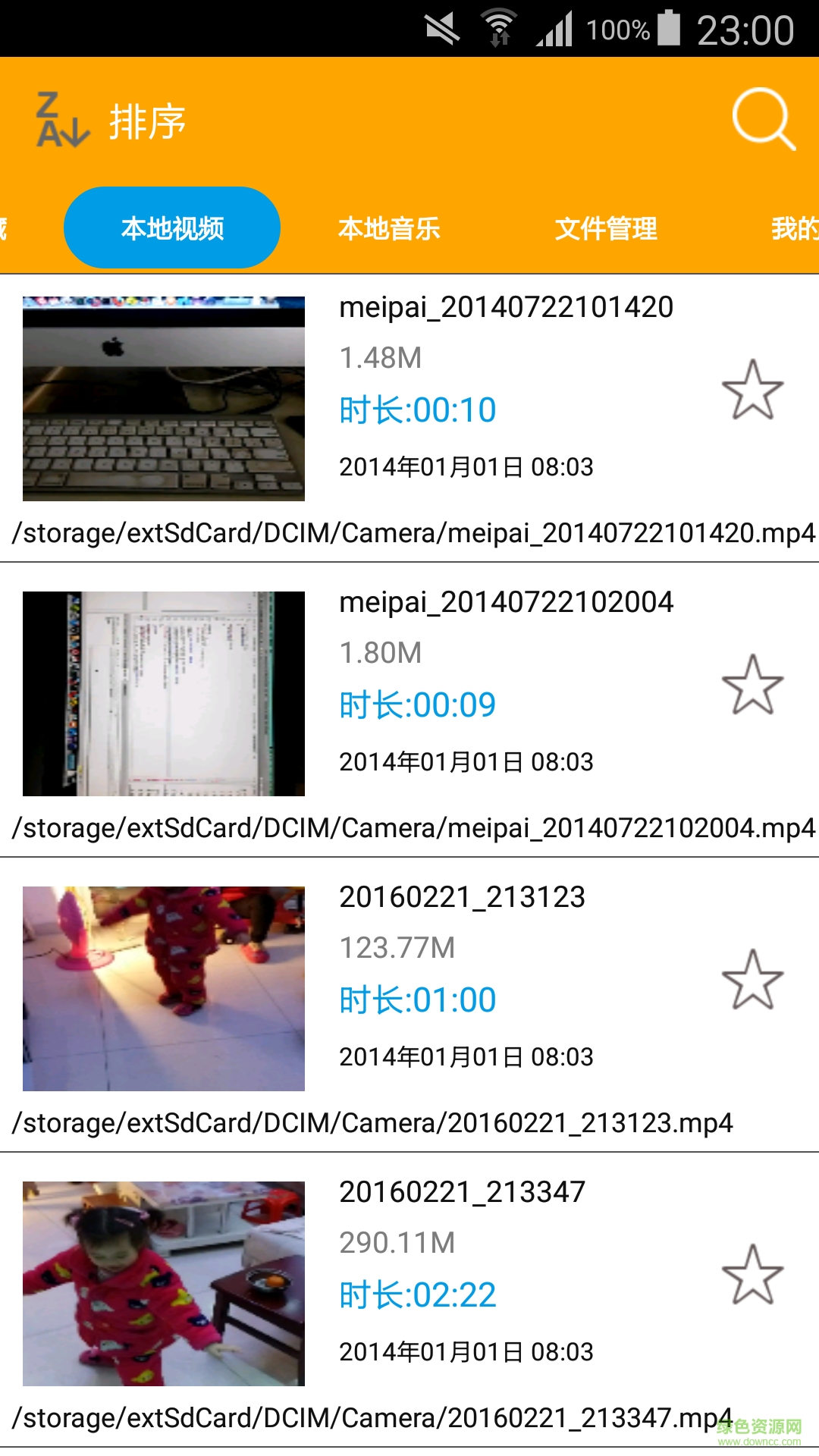
Task: Open the search magnifier icon
Action: (763, 119)
